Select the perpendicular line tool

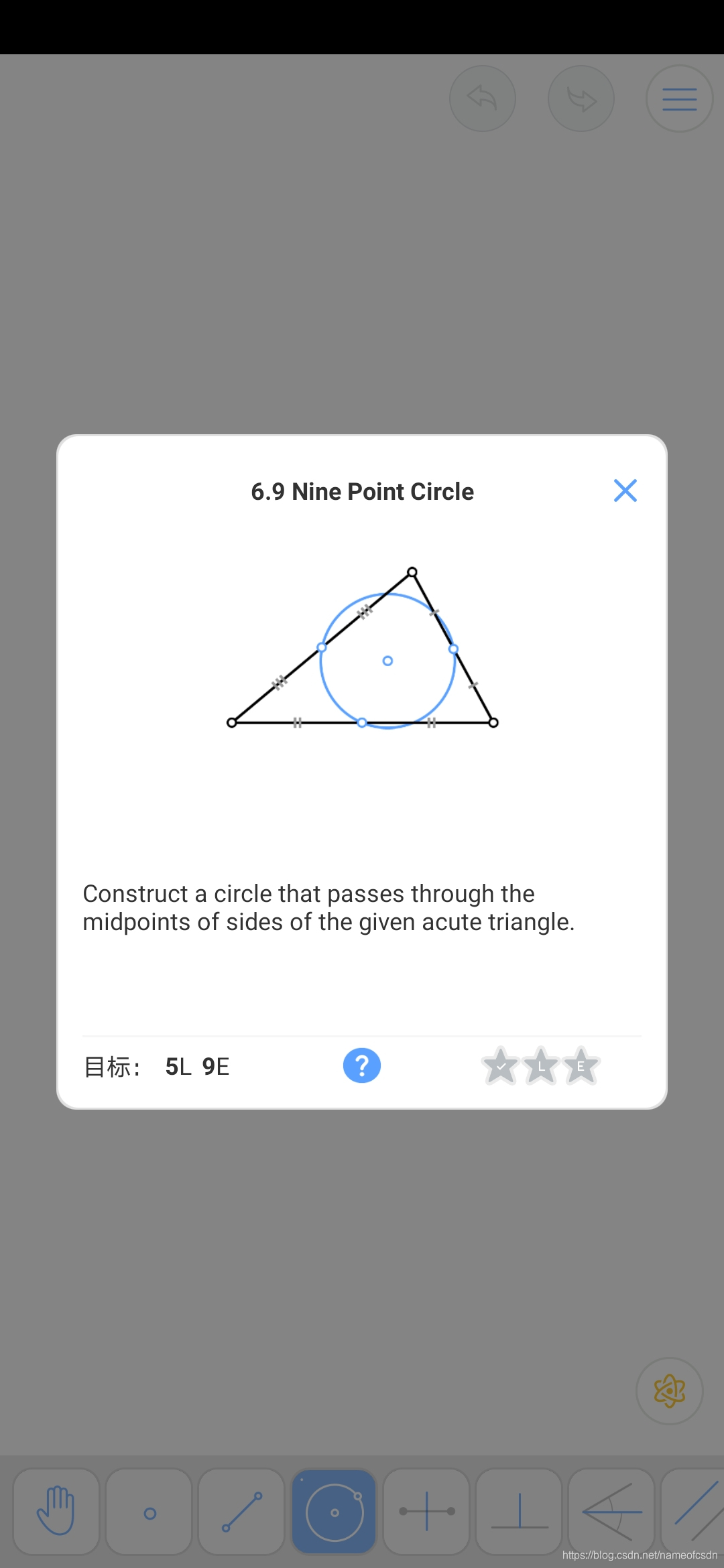[519, 1512]
